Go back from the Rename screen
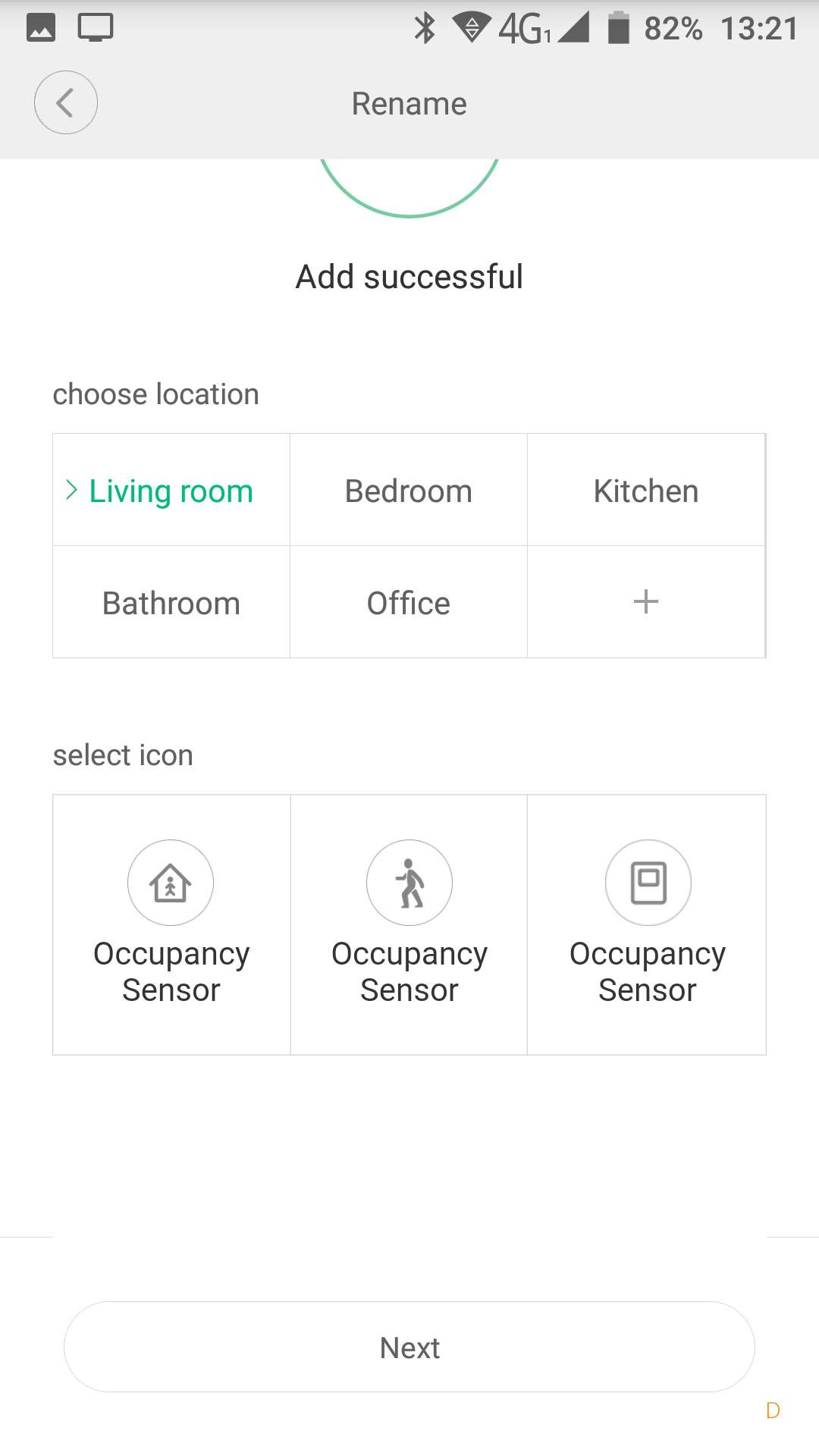This screenshot has width=819, height=1456. pos(66,103)
